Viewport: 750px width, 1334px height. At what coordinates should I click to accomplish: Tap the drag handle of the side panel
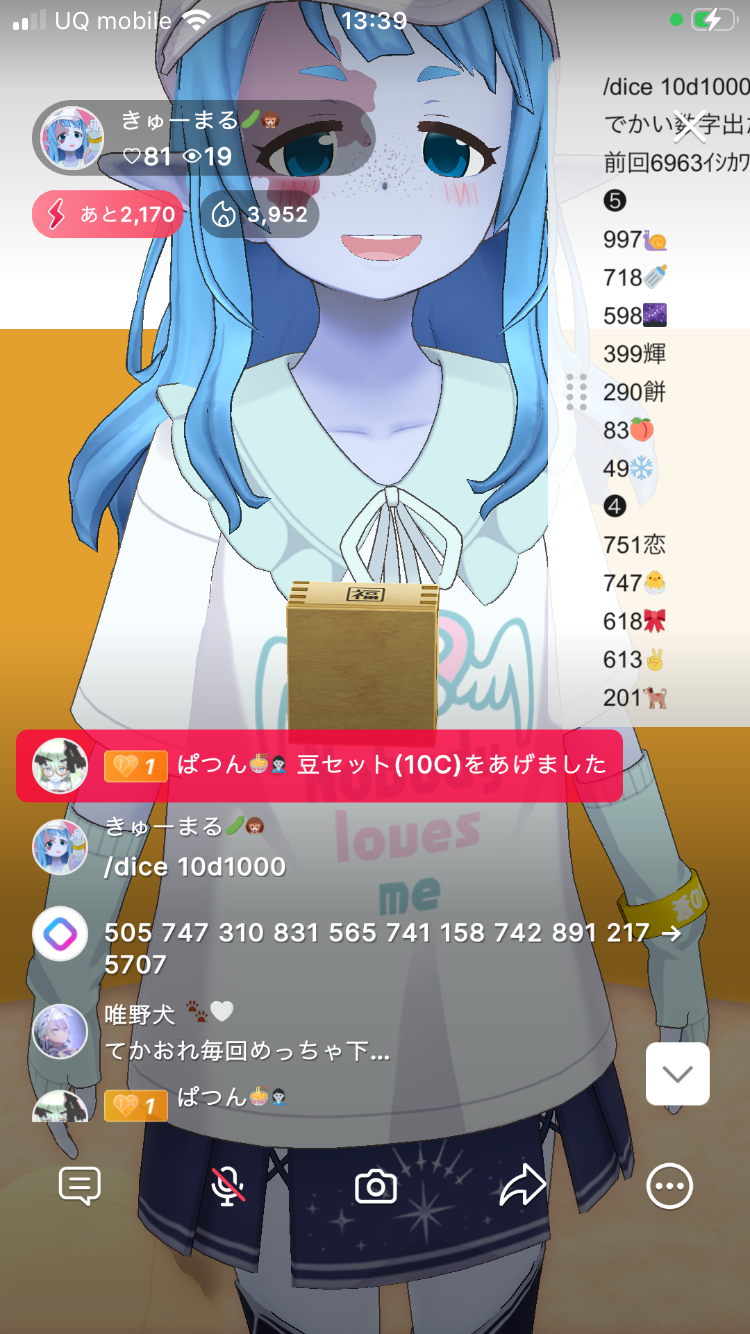(576, 392)
